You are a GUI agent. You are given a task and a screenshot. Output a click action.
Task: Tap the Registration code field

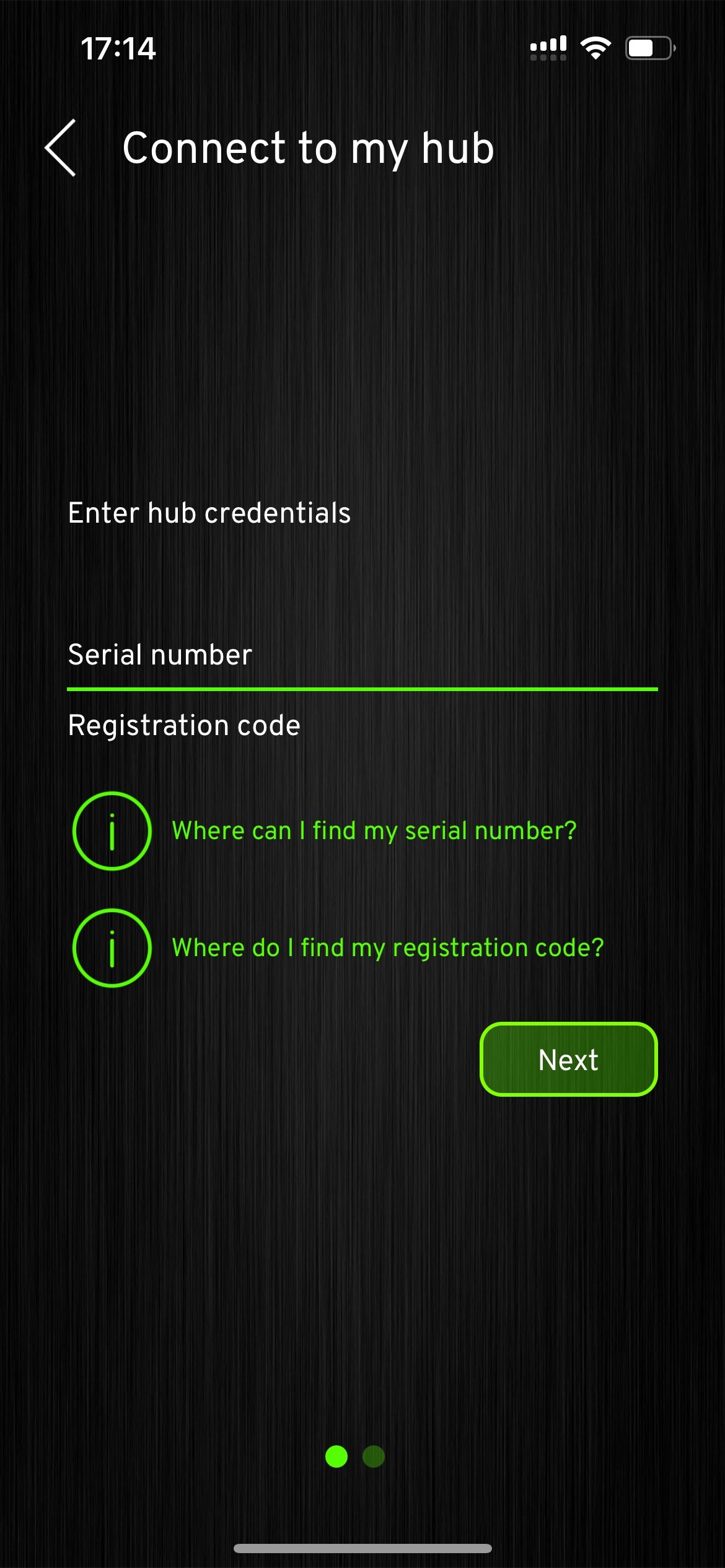click(x=362, y=726)
